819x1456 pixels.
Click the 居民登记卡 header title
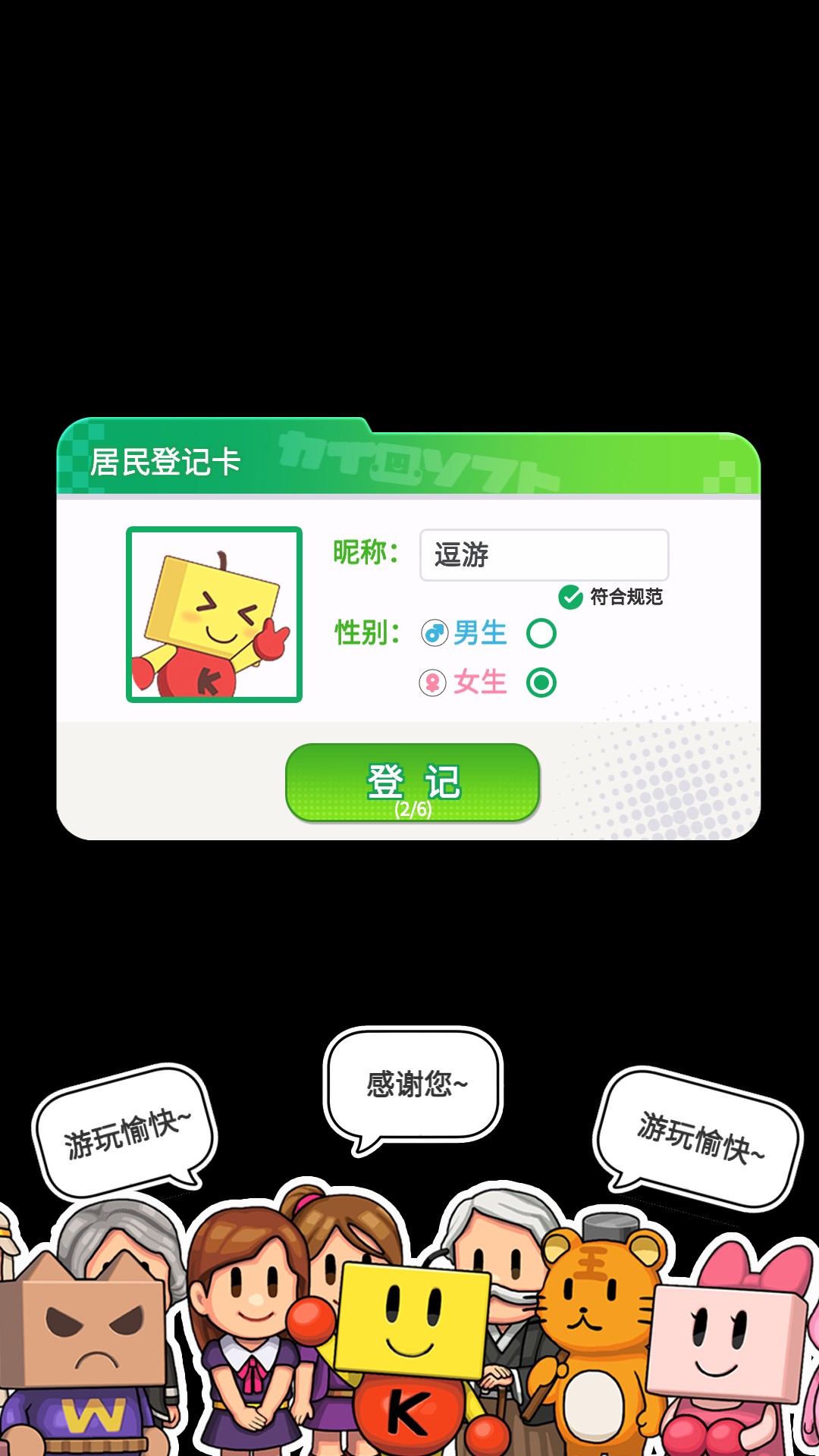(163, 460)
